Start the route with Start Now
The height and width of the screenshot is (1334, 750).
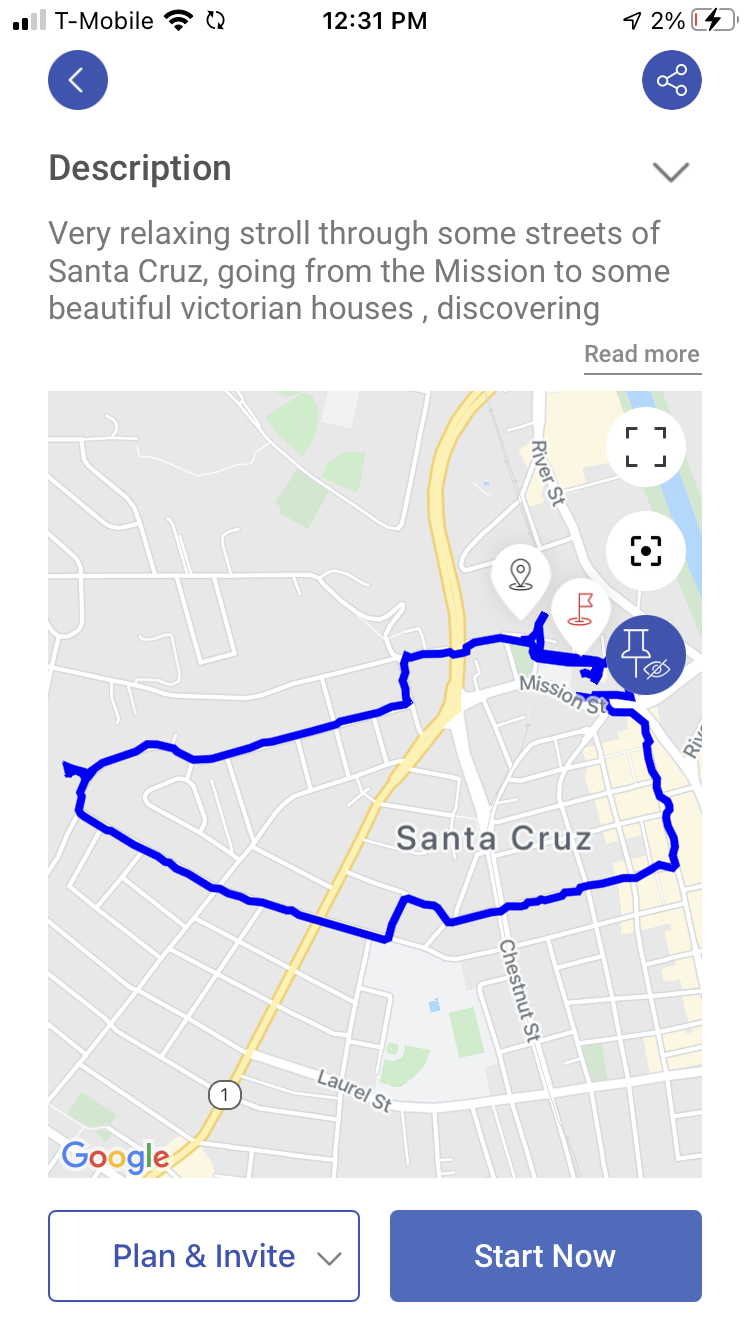[x=546, y=1256]
